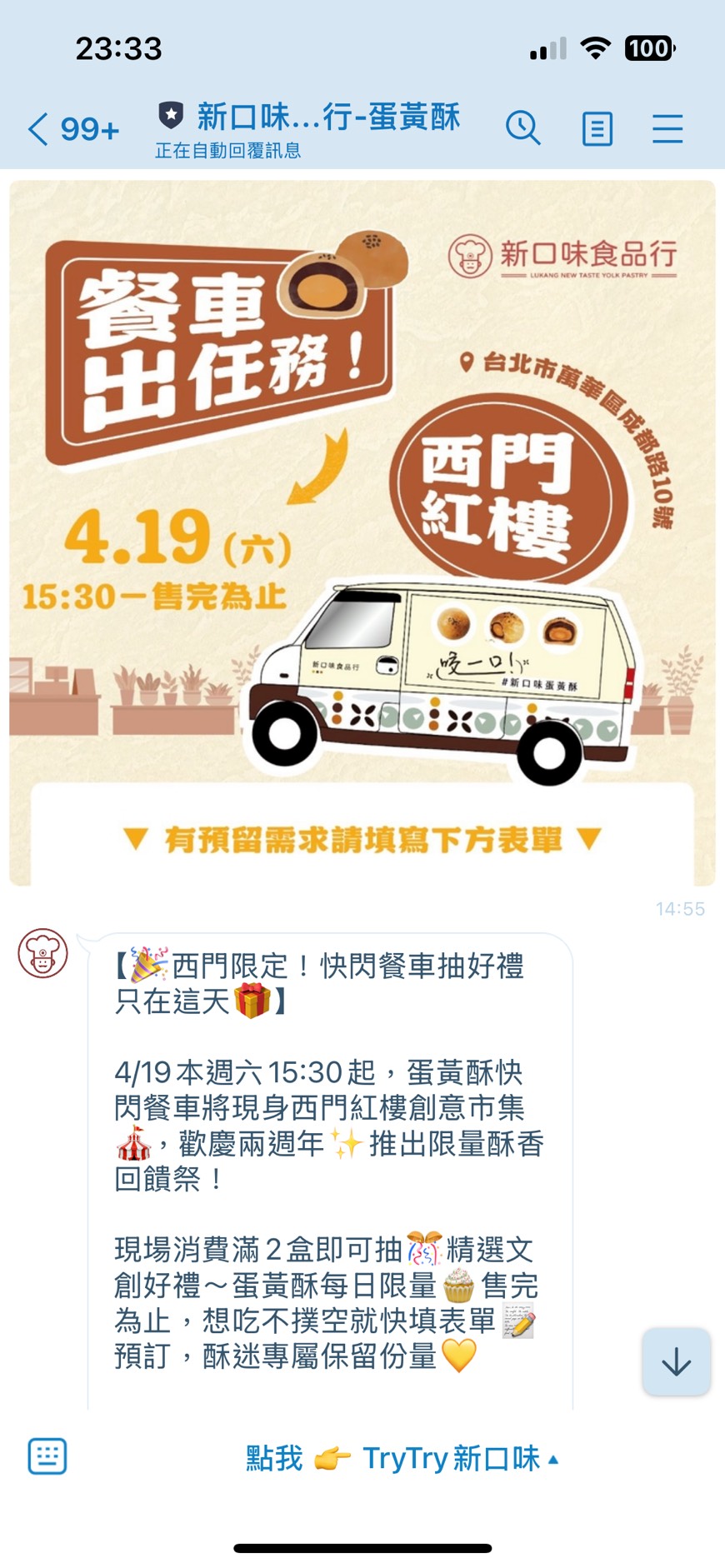725x1568 pixels.
Task: Toggle the TryTry 新口味 rich menu
Action: tap(403, 1459)
